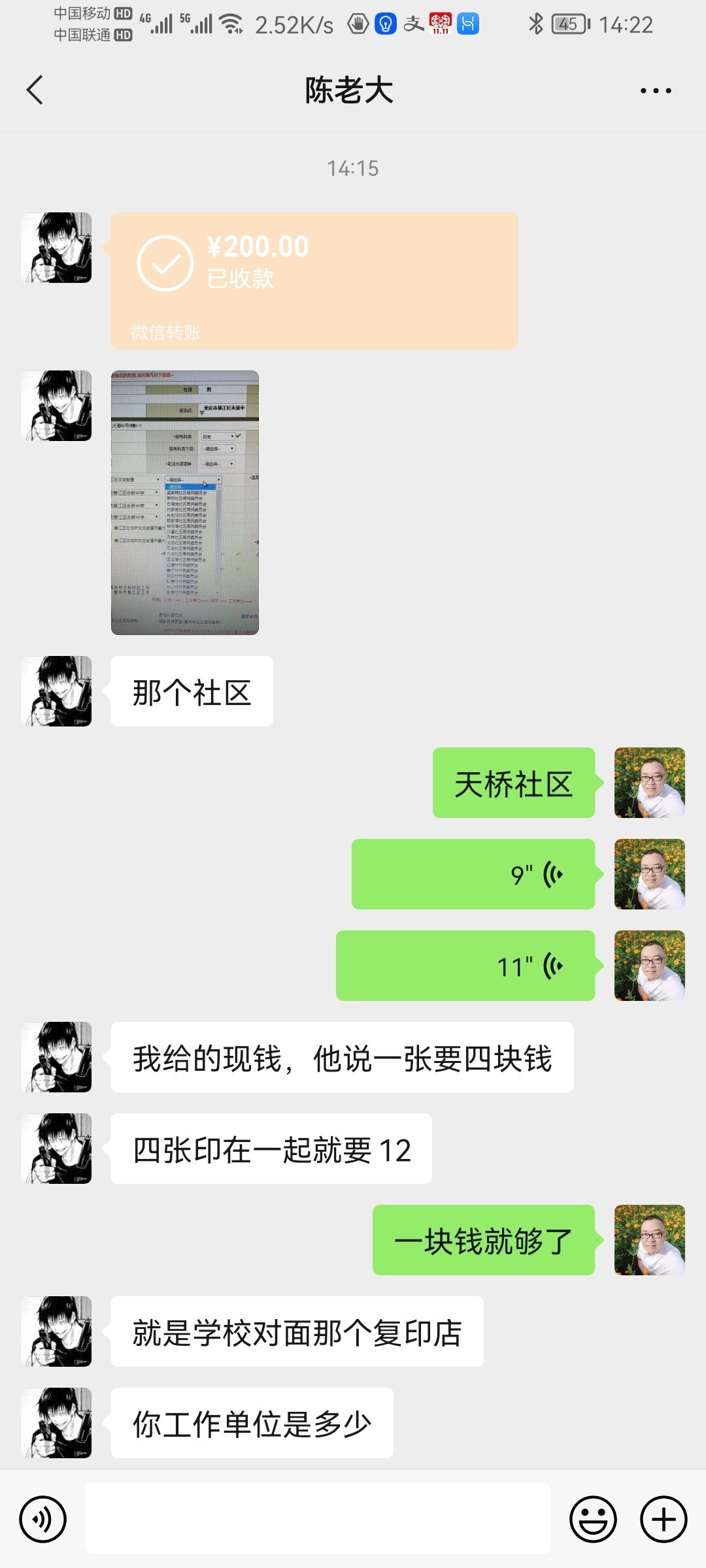Open chat info via three-dot menu
This screenshot has width=706, height=1568.
655,91
